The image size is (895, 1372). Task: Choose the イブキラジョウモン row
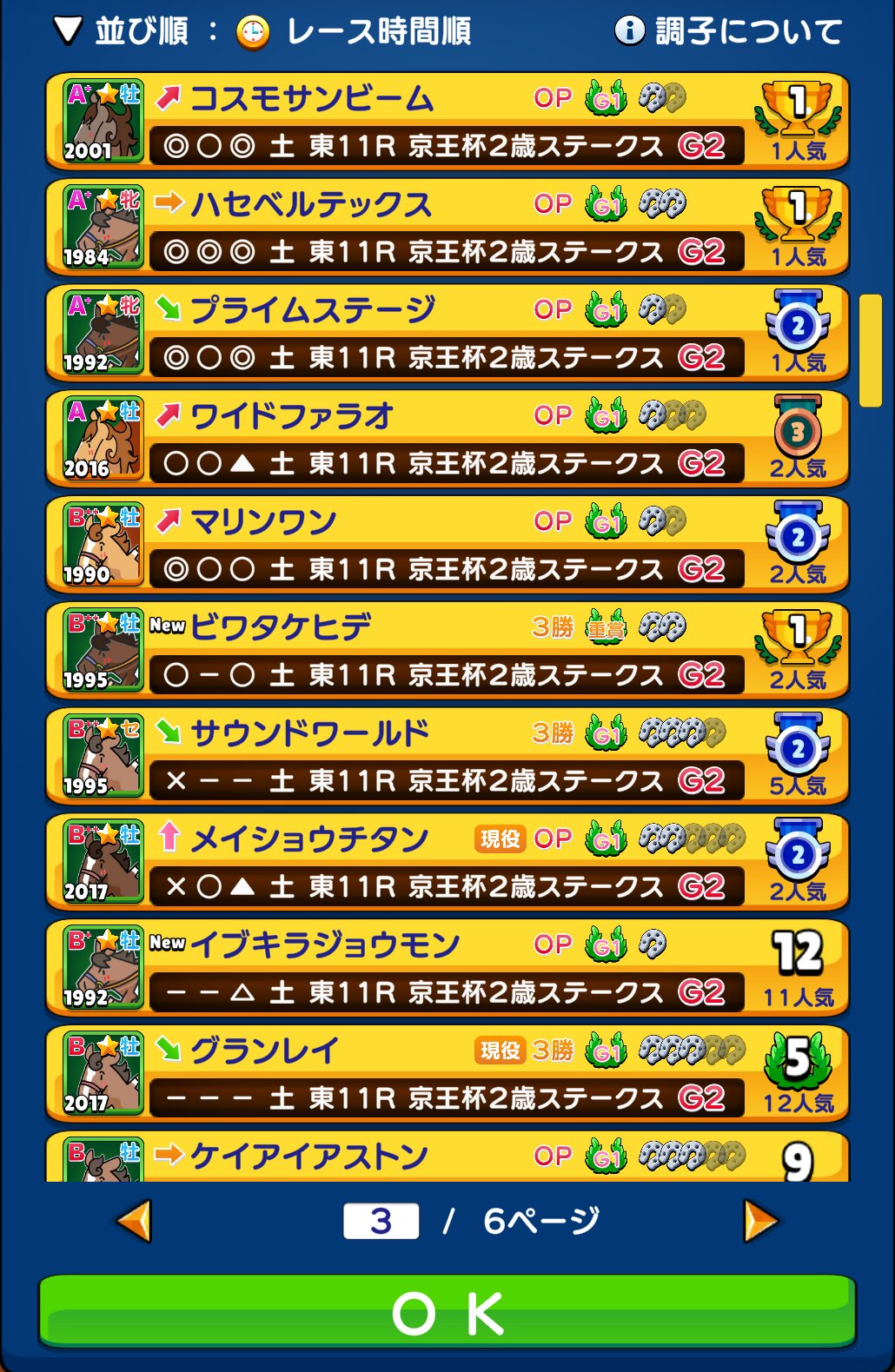[447, 969]
